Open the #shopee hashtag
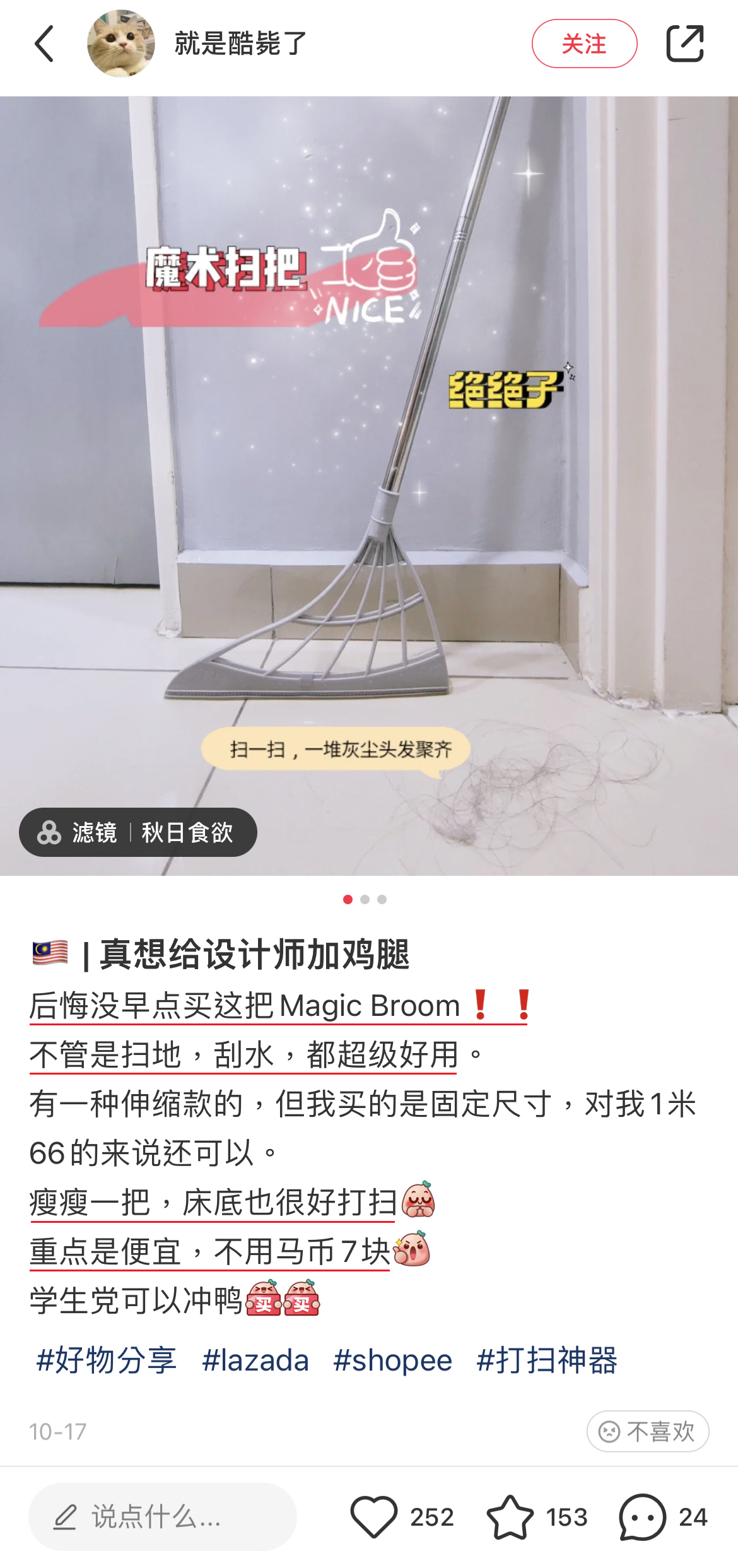The image size is (738, 1568). click(x=392, y=1360)
